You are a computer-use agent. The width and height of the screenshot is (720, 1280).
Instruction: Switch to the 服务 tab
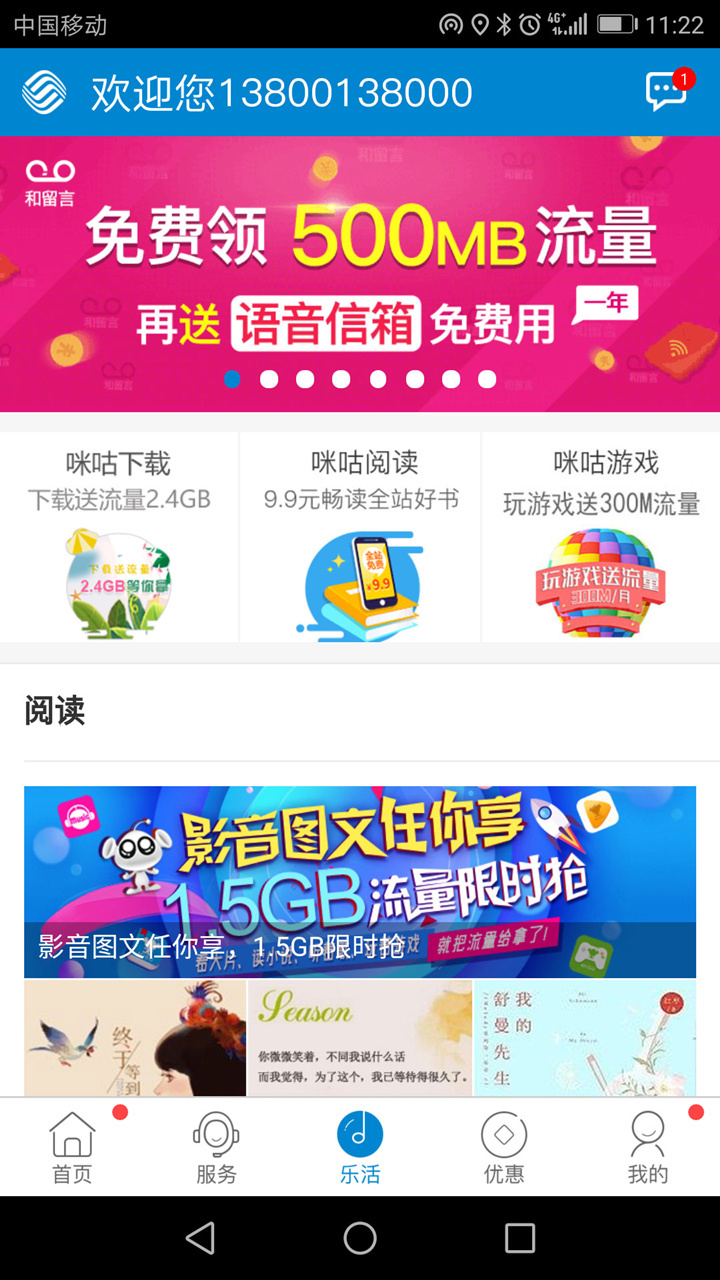[x=216, y=1147]
